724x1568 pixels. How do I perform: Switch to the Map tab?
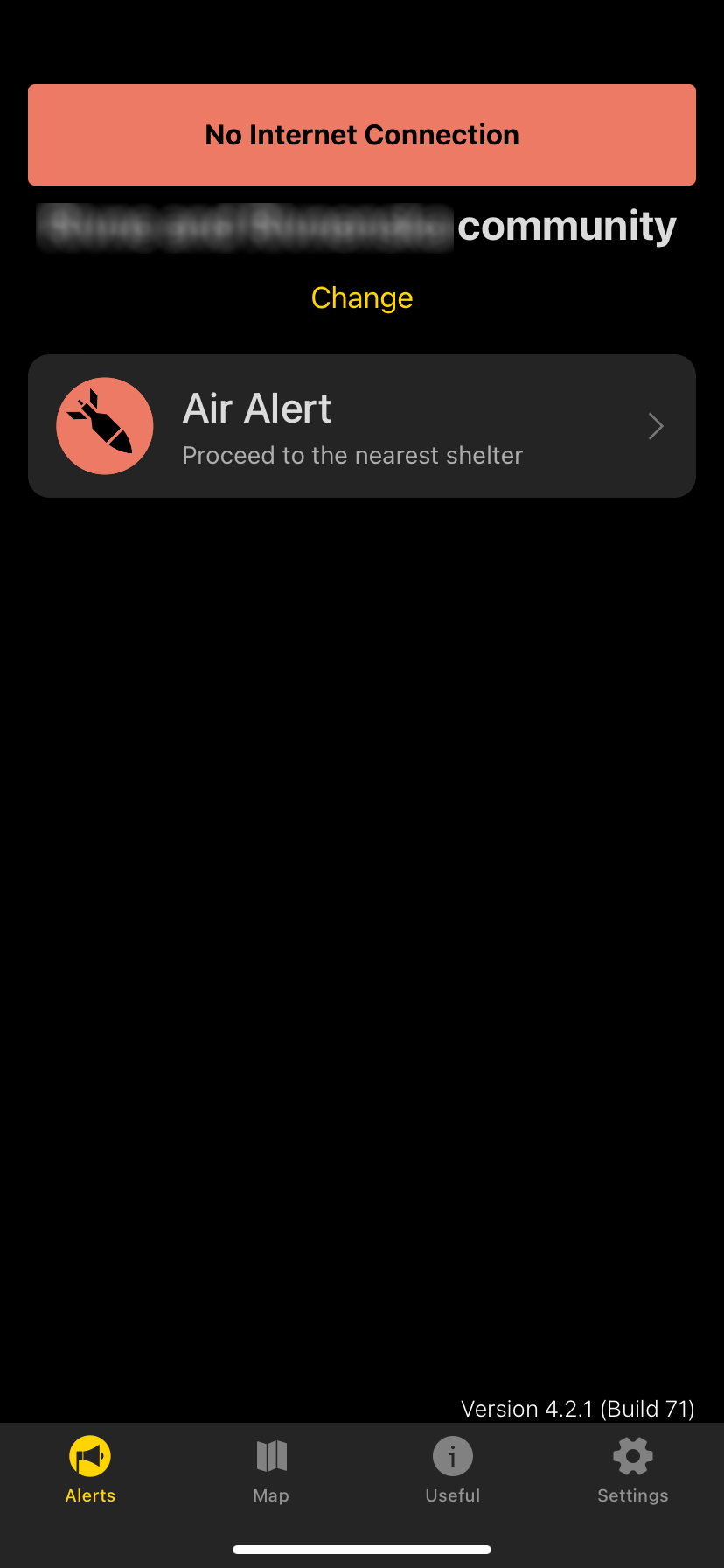tap(271, 1472)
